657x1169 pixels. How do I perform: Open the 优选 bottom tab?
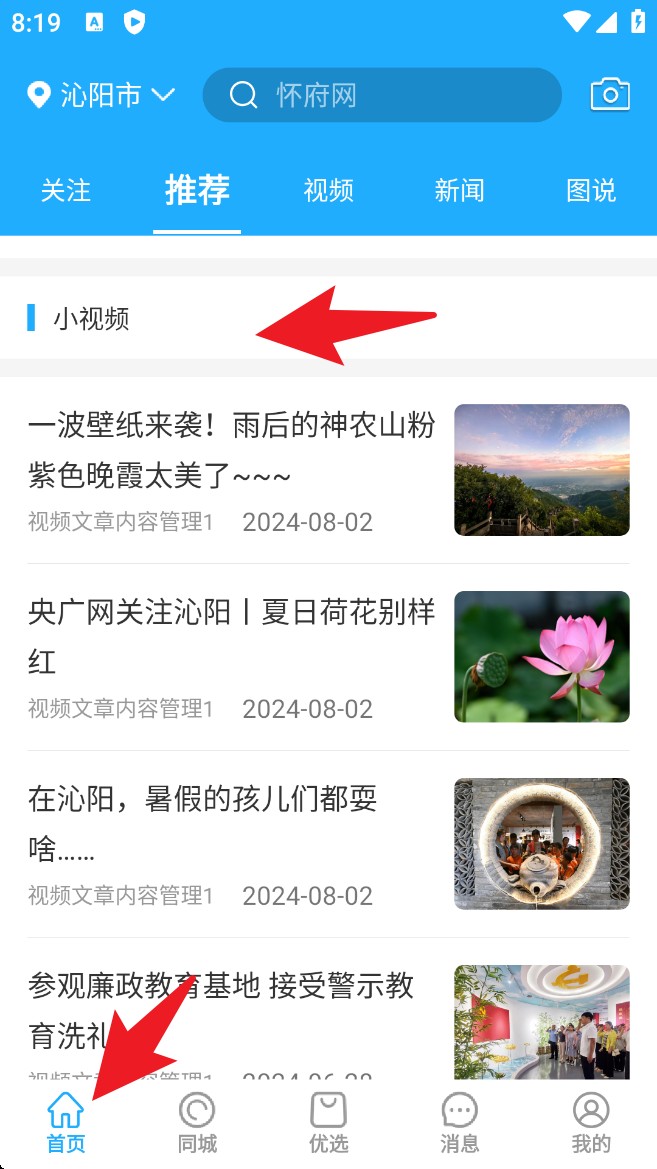(328, 1122)
